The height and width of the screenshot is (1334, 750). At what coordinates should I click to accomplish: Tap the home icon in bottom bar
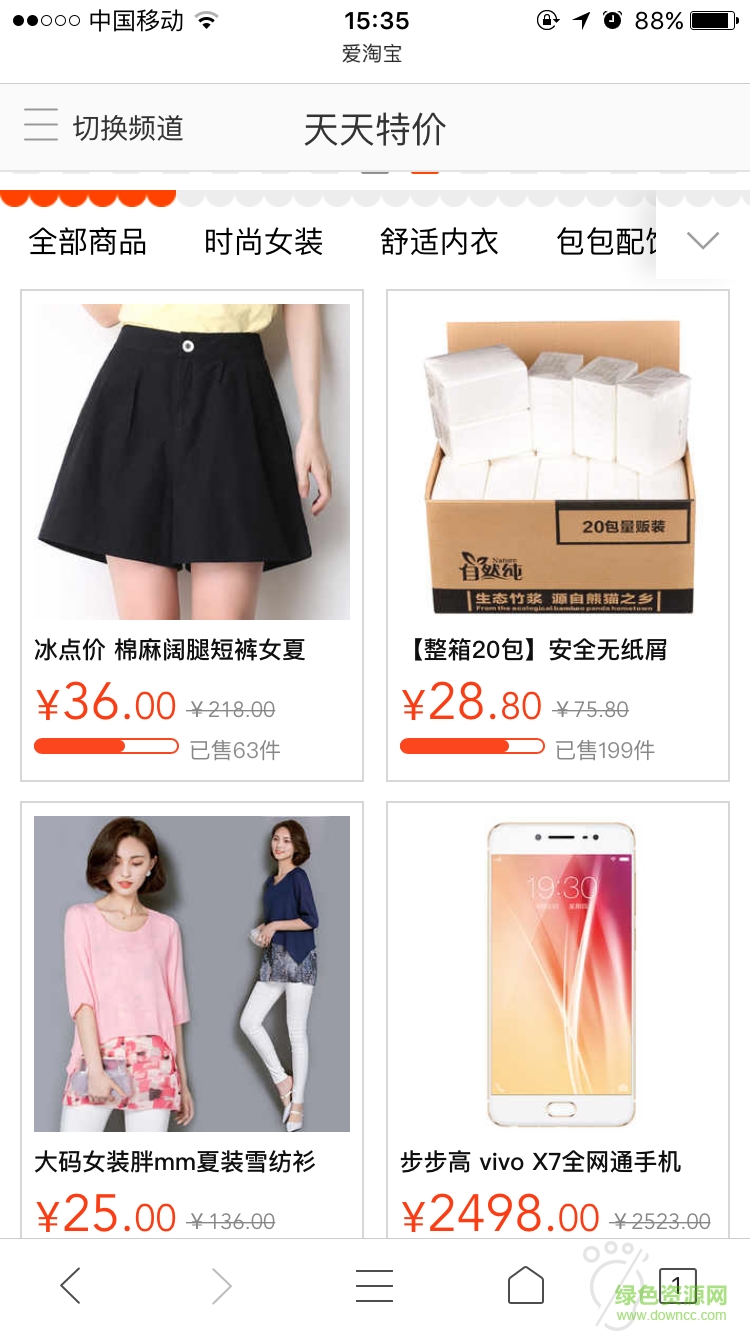coord(526,1287)
